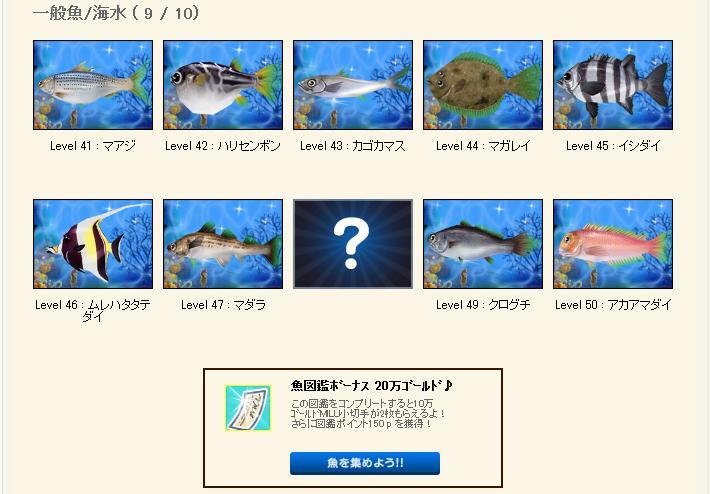This screenshot has width=710, height=494.
Task: Select the クログチ fish tile
Action: click(x=483, y=244)
